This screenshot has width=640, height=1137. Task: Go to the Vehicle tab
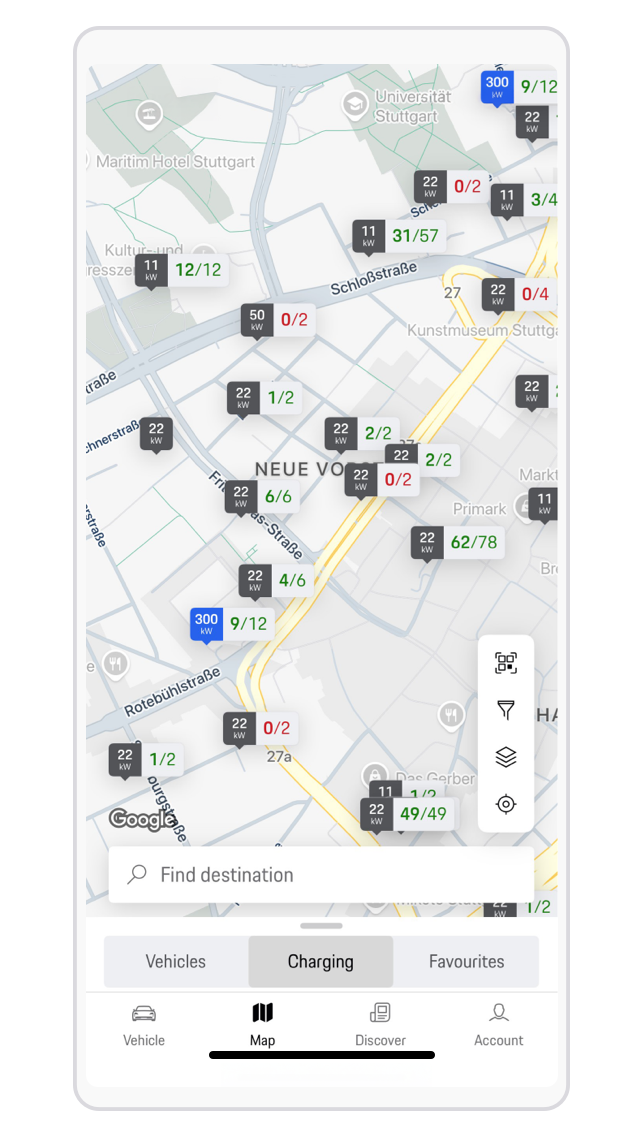pos(144,1024)
